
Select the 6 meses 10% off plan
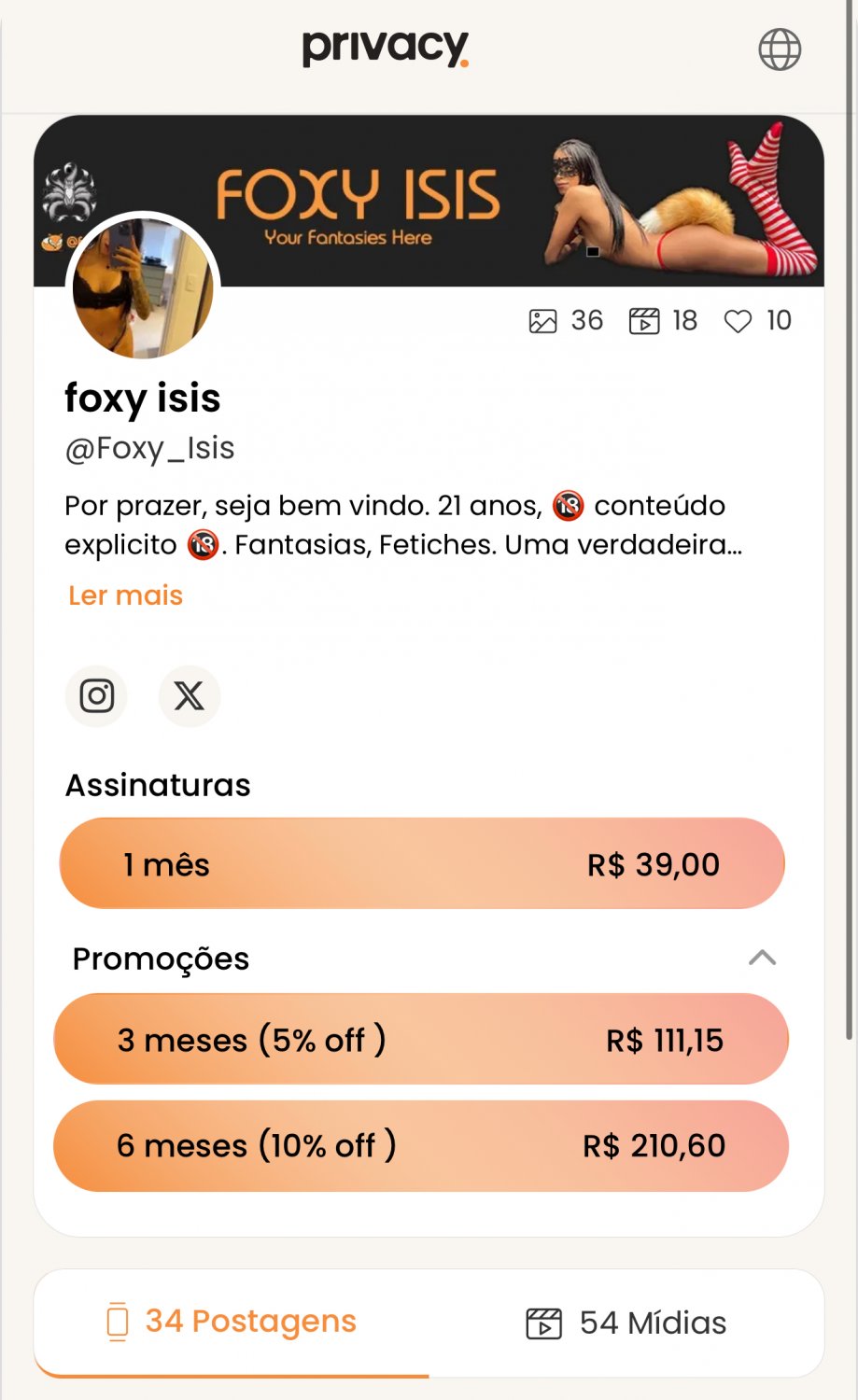point(422,1146)
